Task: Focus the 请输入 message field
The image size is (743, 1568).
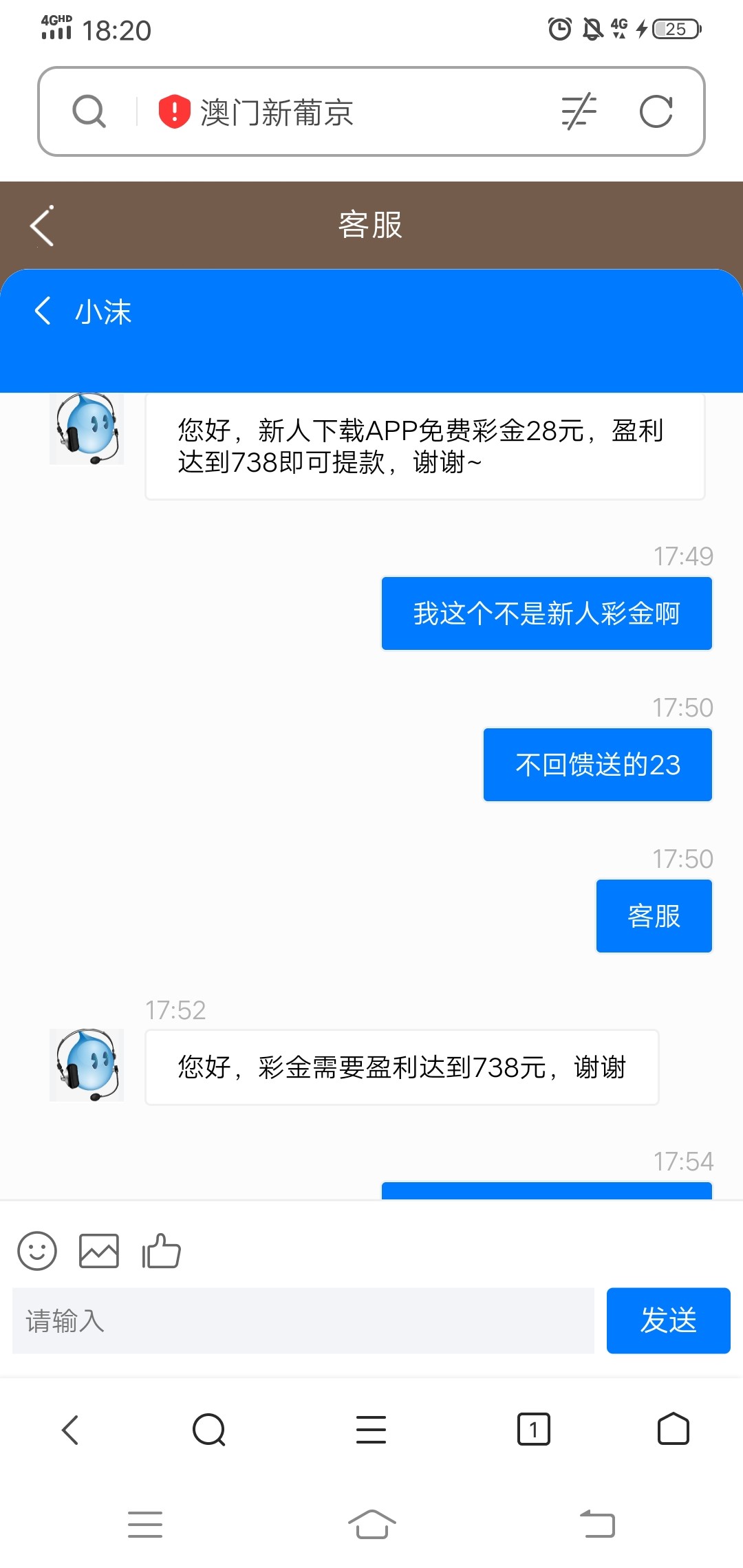Action: pyautogui.click(x=303, y=1320)
